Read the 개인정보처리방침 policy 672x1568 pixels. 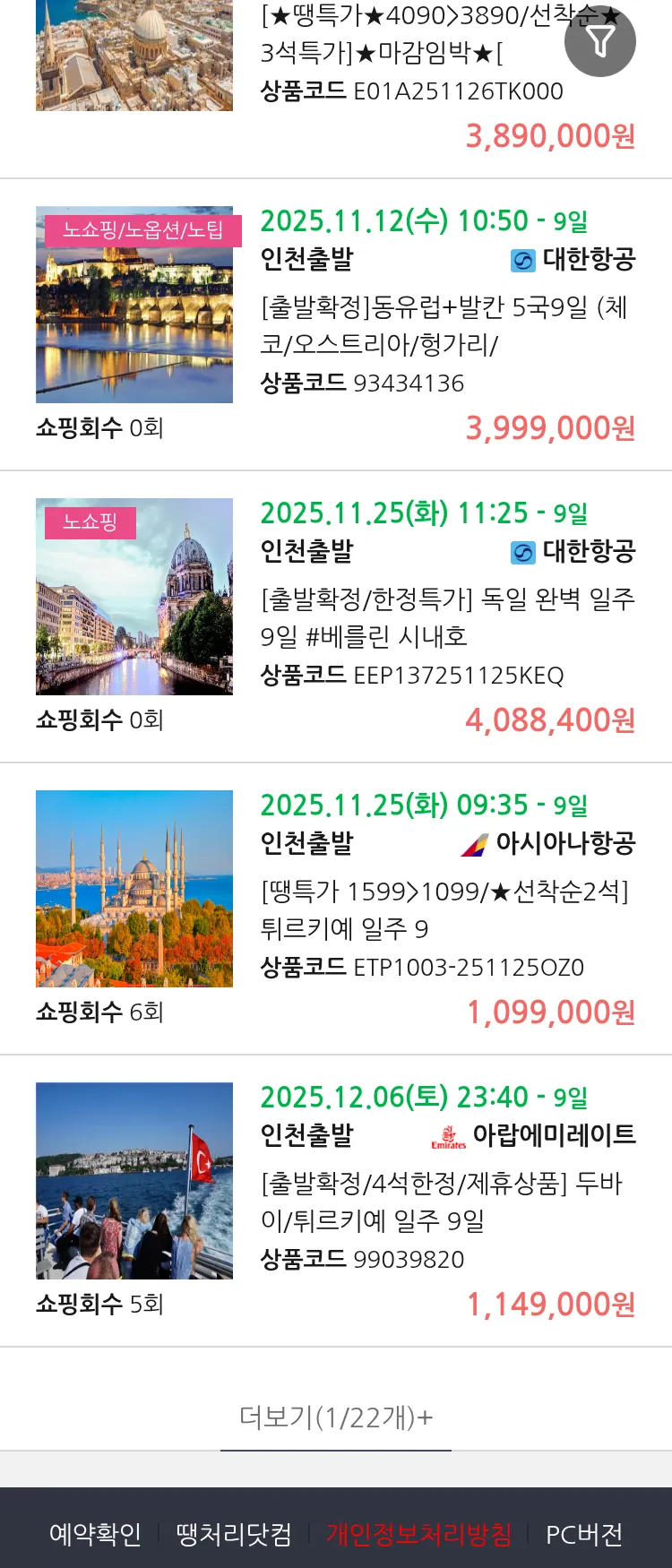418,1534
